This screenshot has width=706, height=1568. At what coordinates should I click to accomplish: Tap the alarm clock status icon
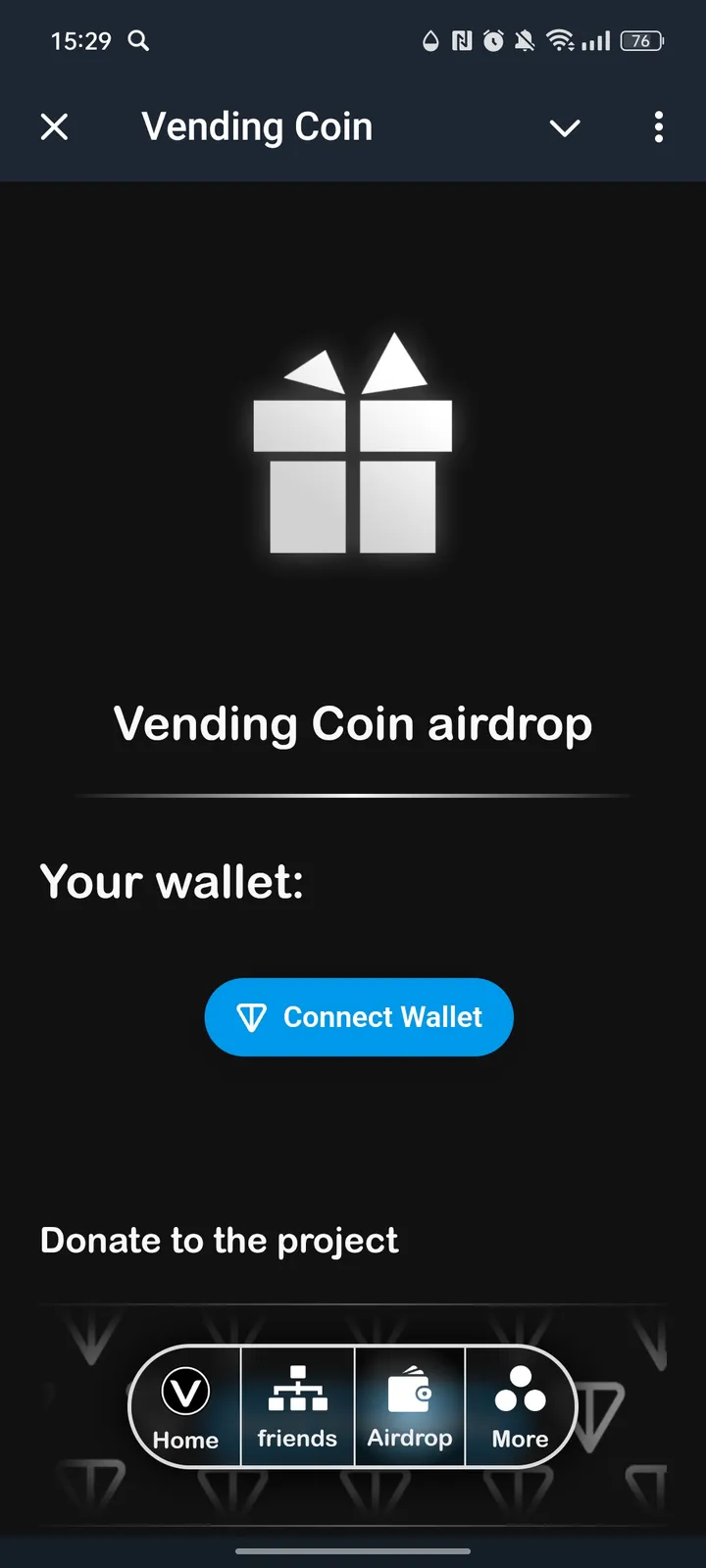pyautogui.click(x=492, y=41)
